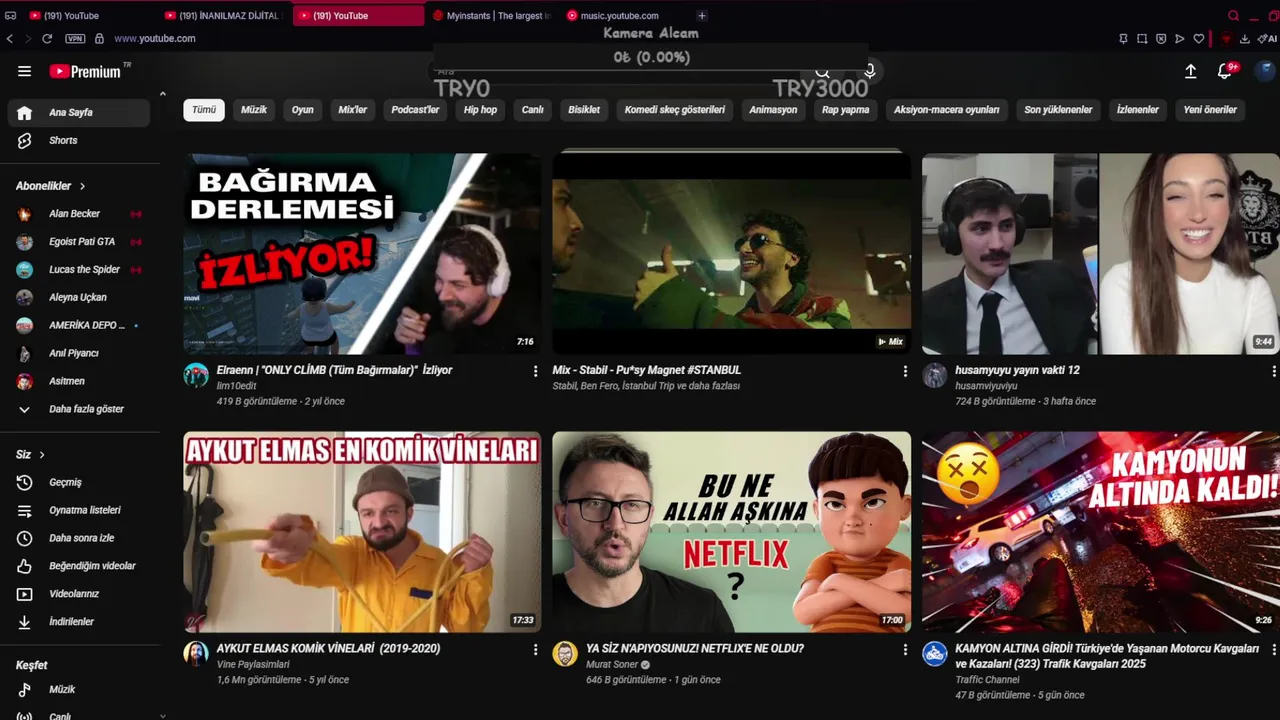The width and height of the screenshot is (1280, 720).
Task: Open Mix - Stabil Pu*sy Magnet playlist
Action: point(731,254)
